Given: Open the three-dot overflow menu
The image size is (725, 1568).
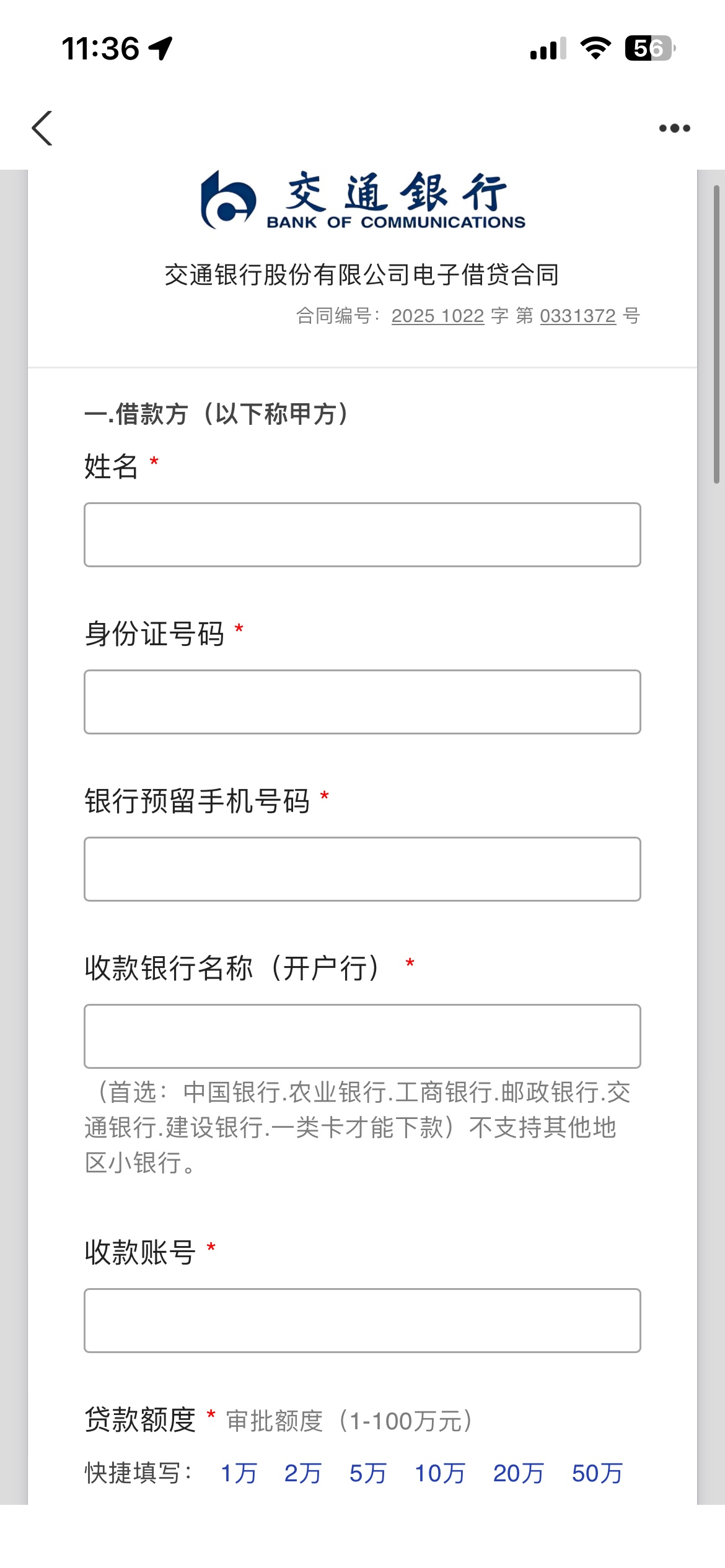Looking at the screenshot, I should coord(674,128).
